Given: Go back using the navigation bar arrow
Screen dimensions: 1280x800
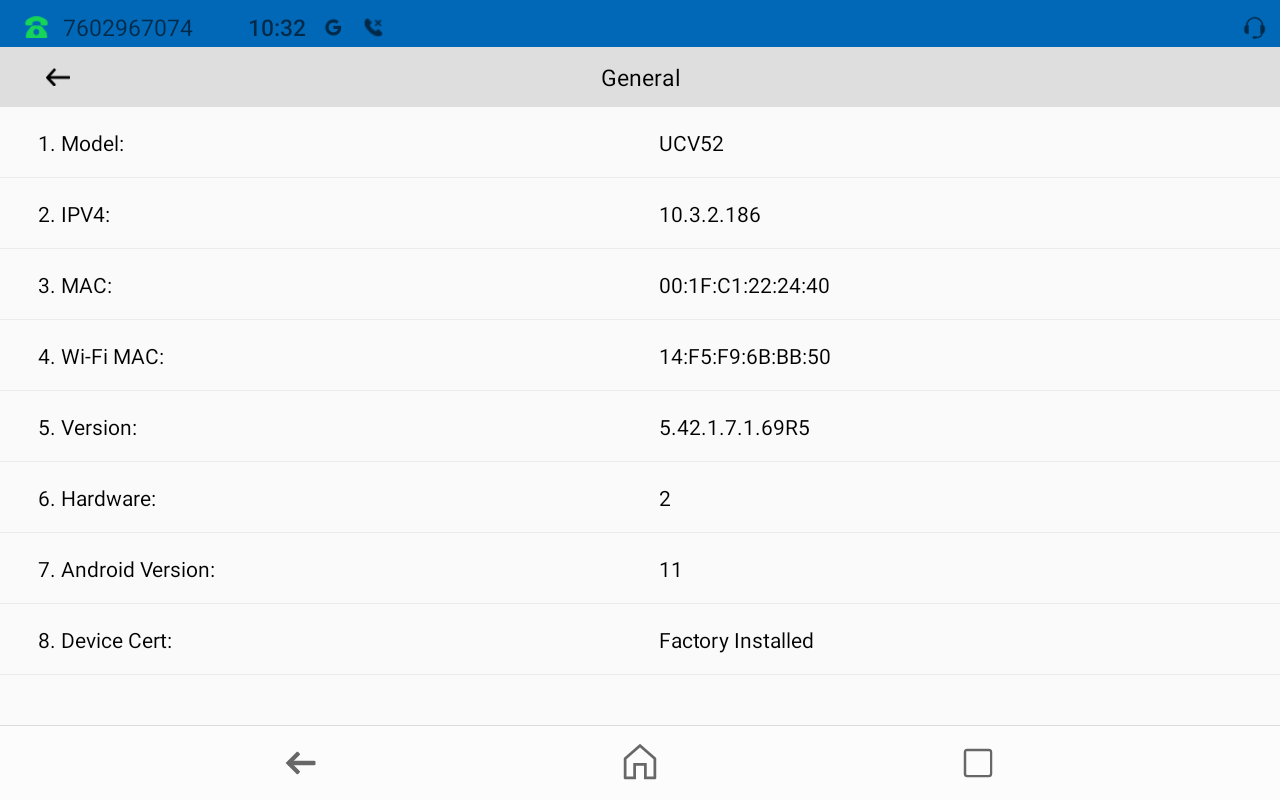Looking at the screenshot, I should click(x=301, y=763).
